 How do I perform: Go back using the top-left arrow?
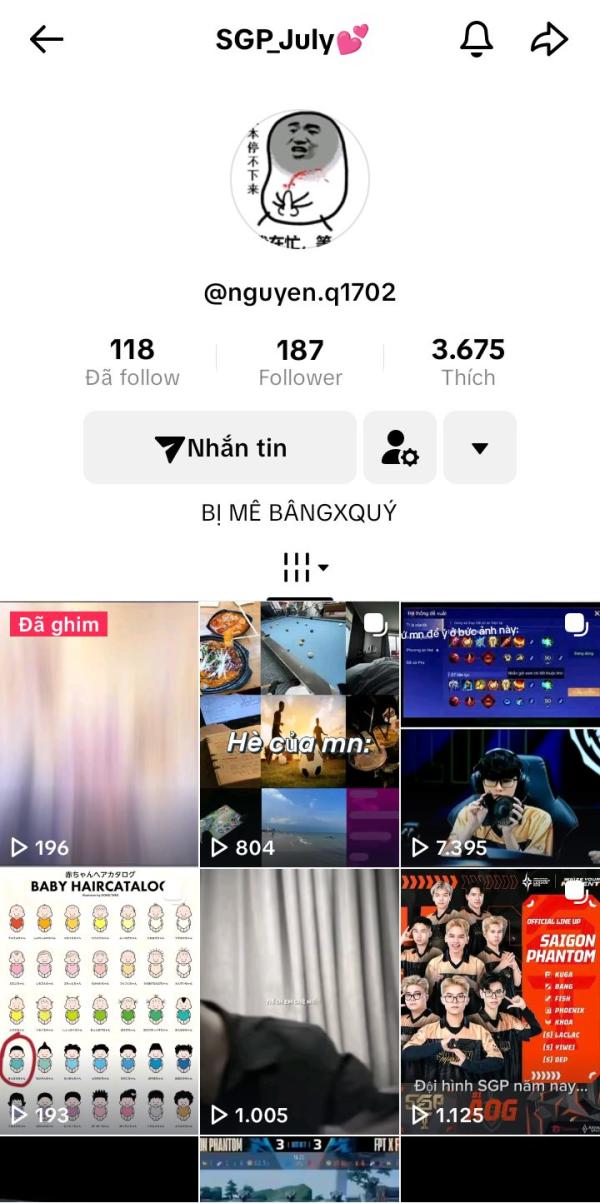point(46,39)
